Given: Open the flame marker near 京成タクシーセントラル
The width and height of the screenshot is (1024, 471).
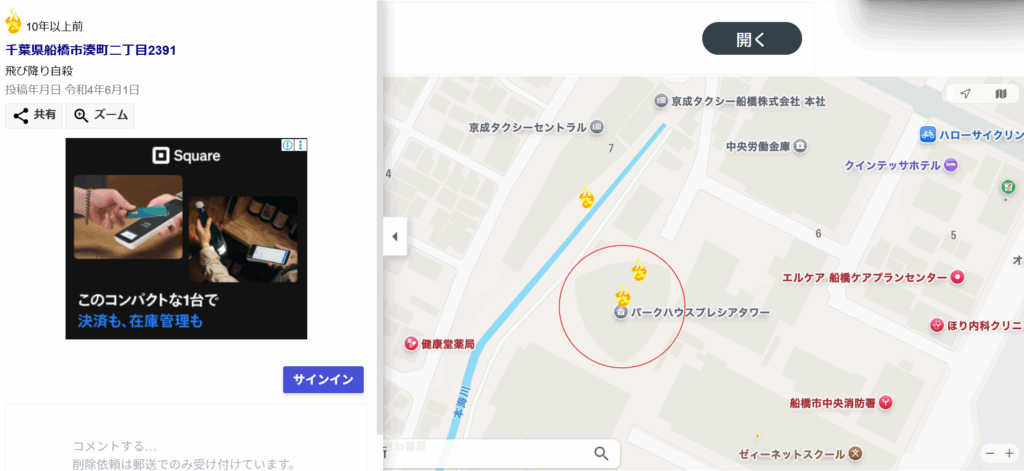Looking at the screenshot, I should pos(587,198).
